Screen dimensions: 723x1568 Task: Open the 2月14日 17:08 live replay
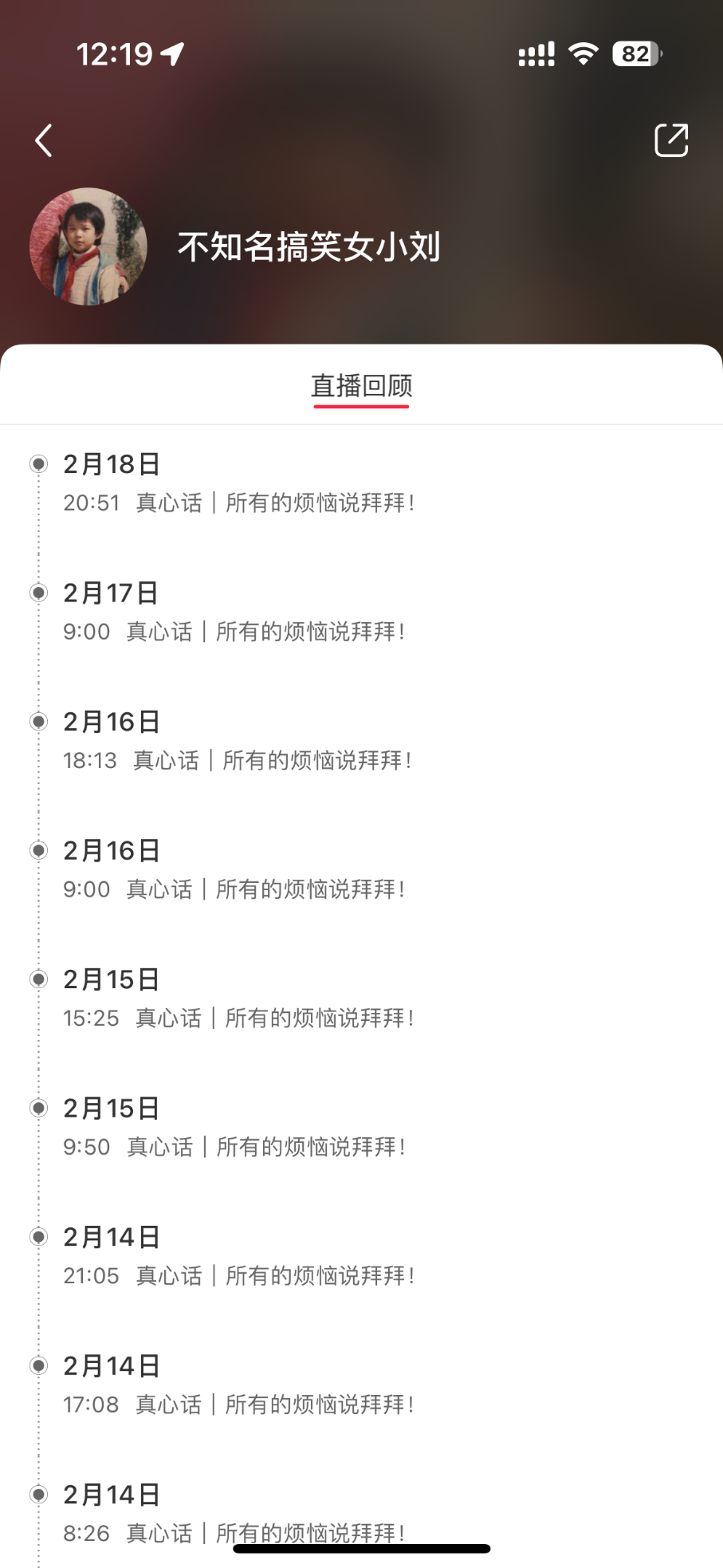[361, 1385]
